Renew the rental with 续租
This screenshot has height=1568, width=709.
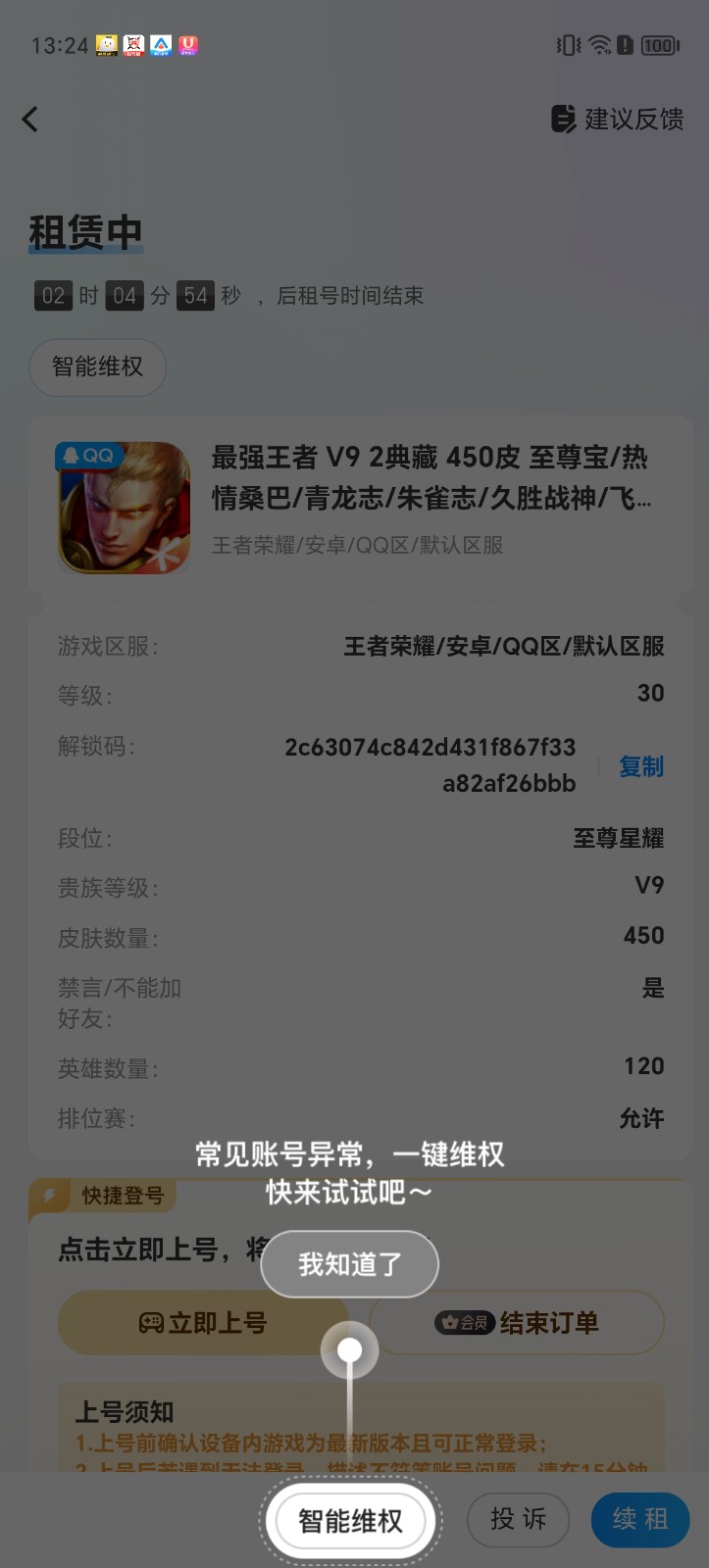[640, 1520]
